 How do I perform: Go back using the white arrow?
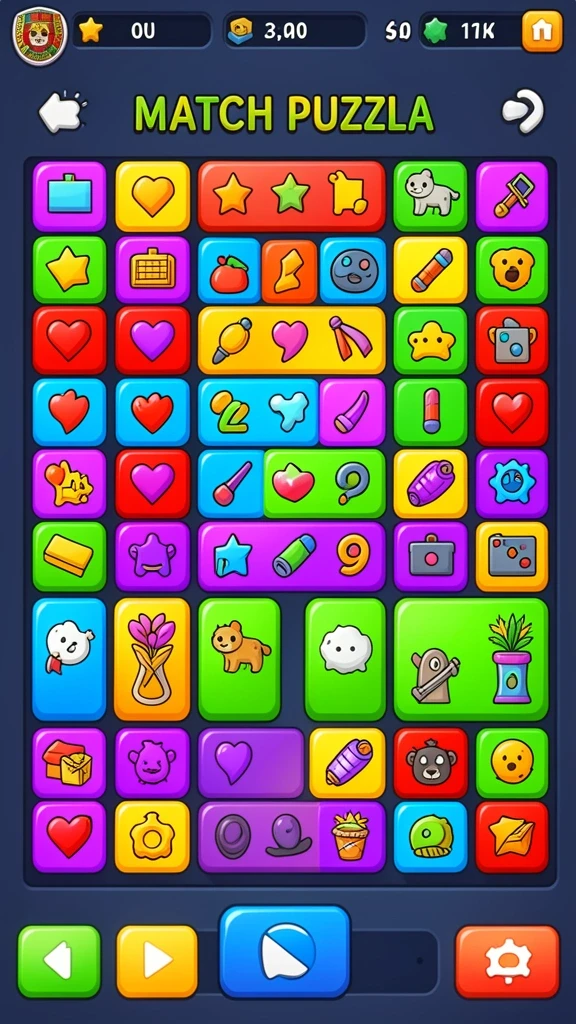(61, 114)
